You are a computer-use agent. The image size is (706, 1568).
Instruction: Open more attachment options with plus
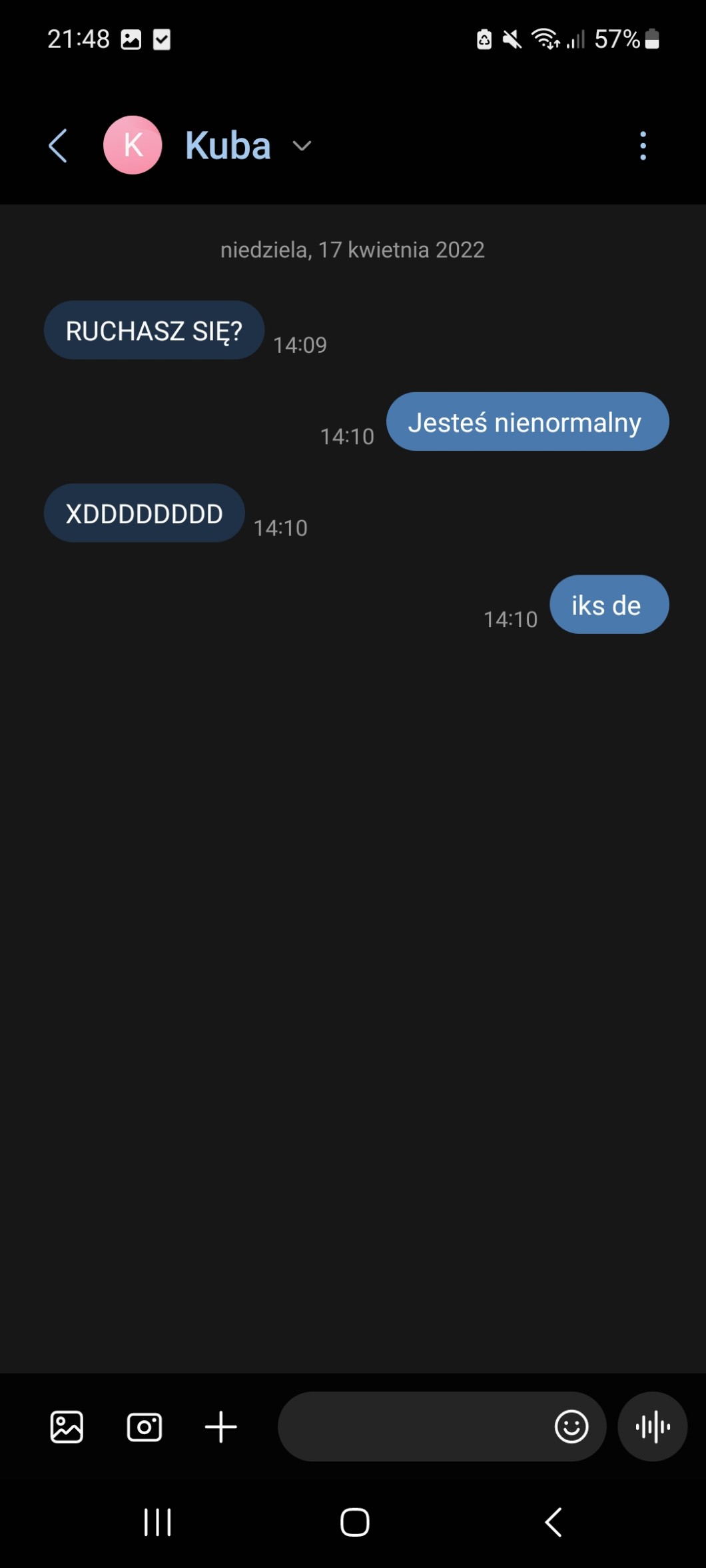click(220, 1427)
